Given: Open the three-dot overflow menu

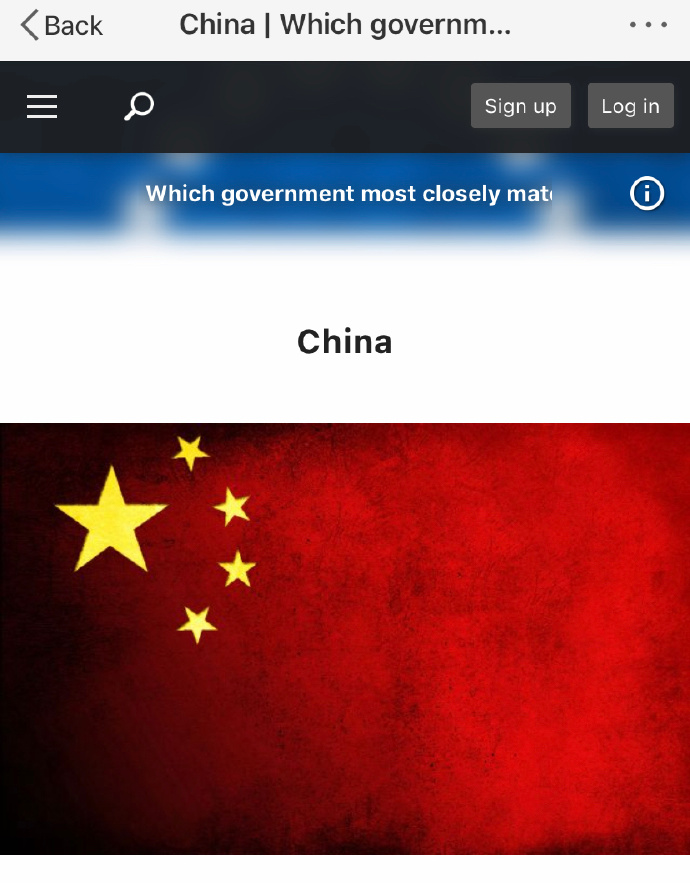Looking at the screenshot, I should pyautogui.click(x=648, y=25).
